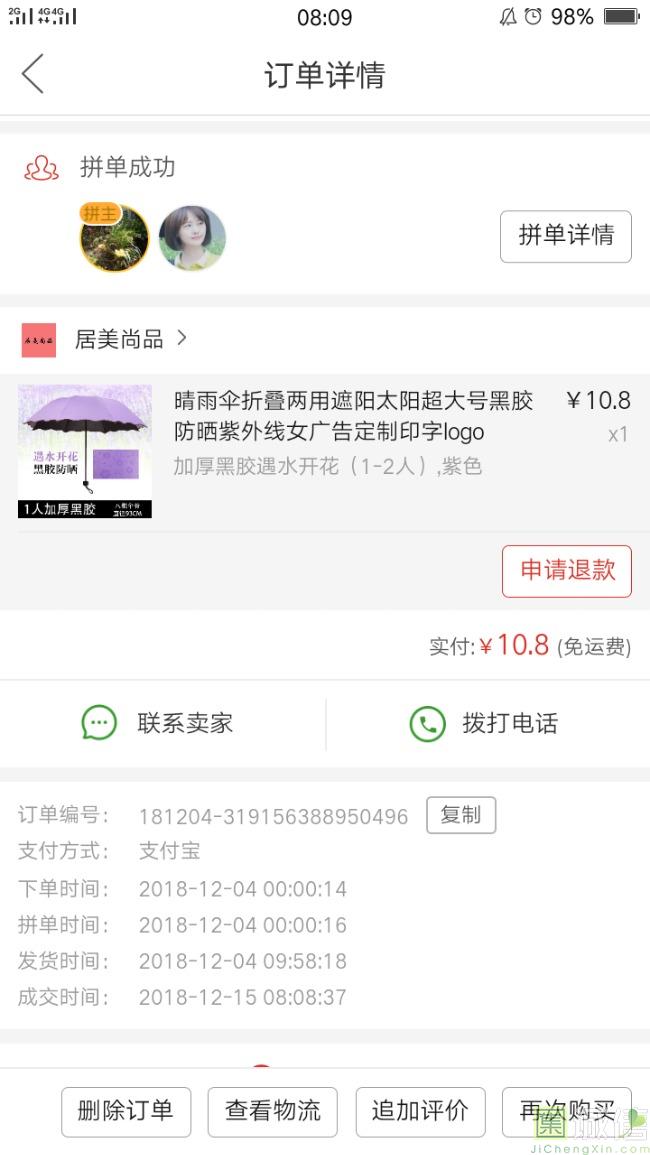The width and height of the screenshot is (650, 1155).
Task: Check shipping via 查看物流
Action: click(x=272, y=1111)
